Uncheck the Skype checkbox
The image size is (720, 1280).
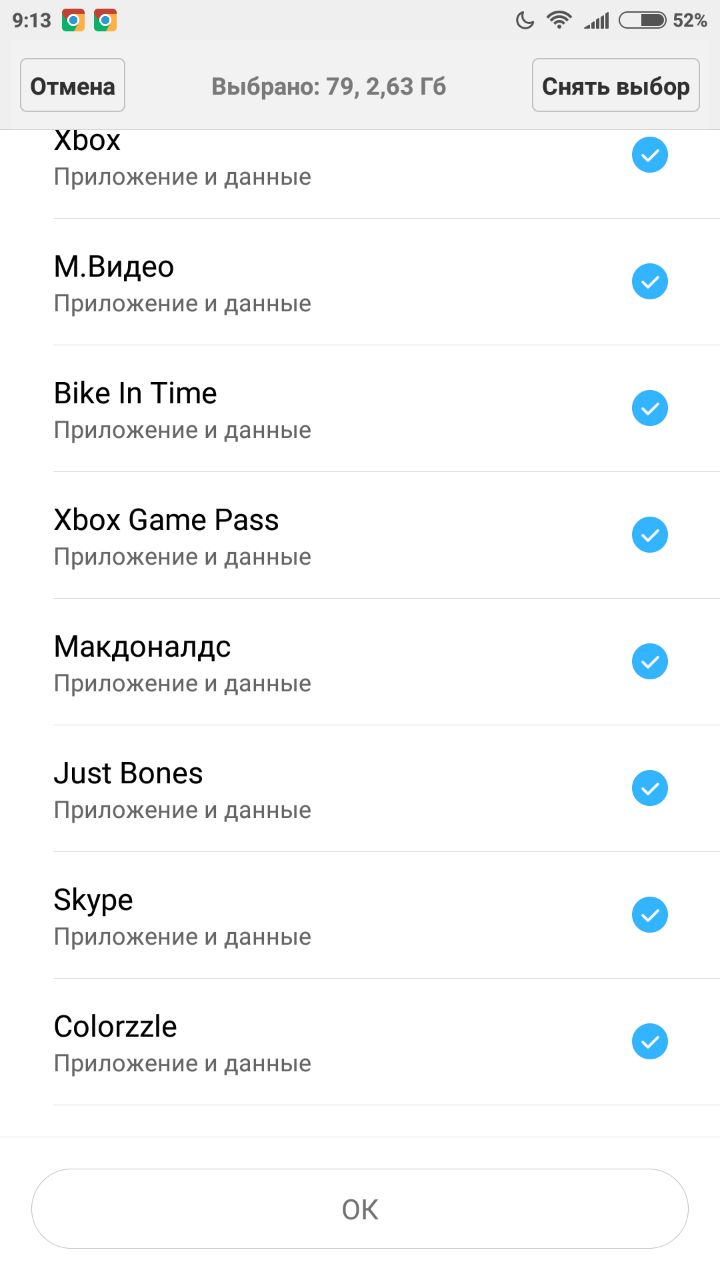pos(650,915)
